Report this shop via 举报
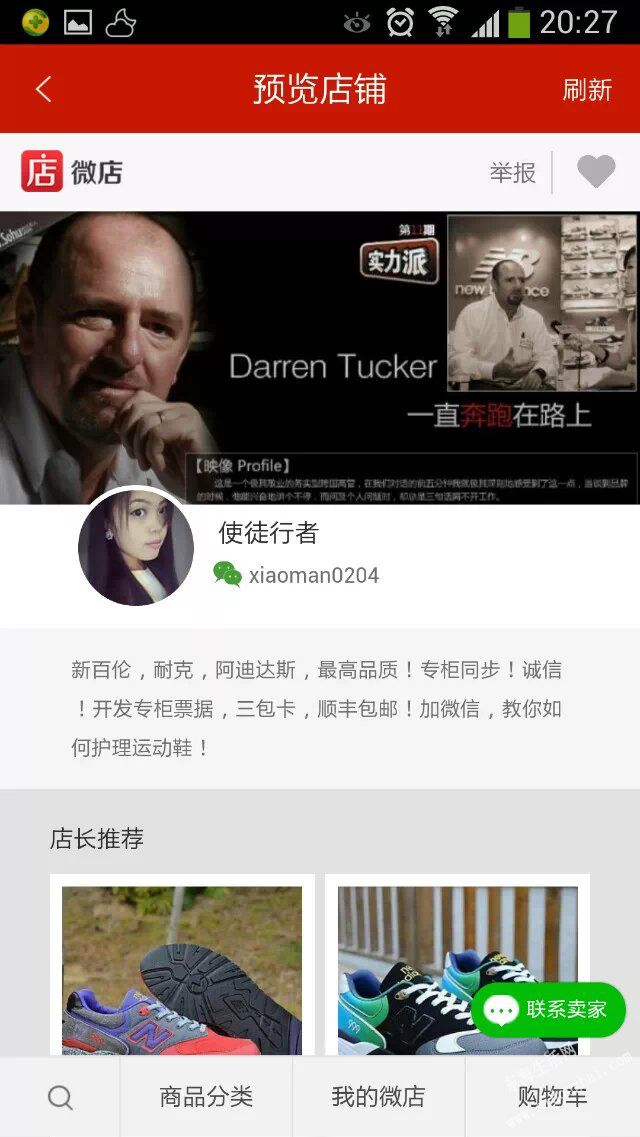This screenshot has height=1137, width=640. [x=512, y=173]
